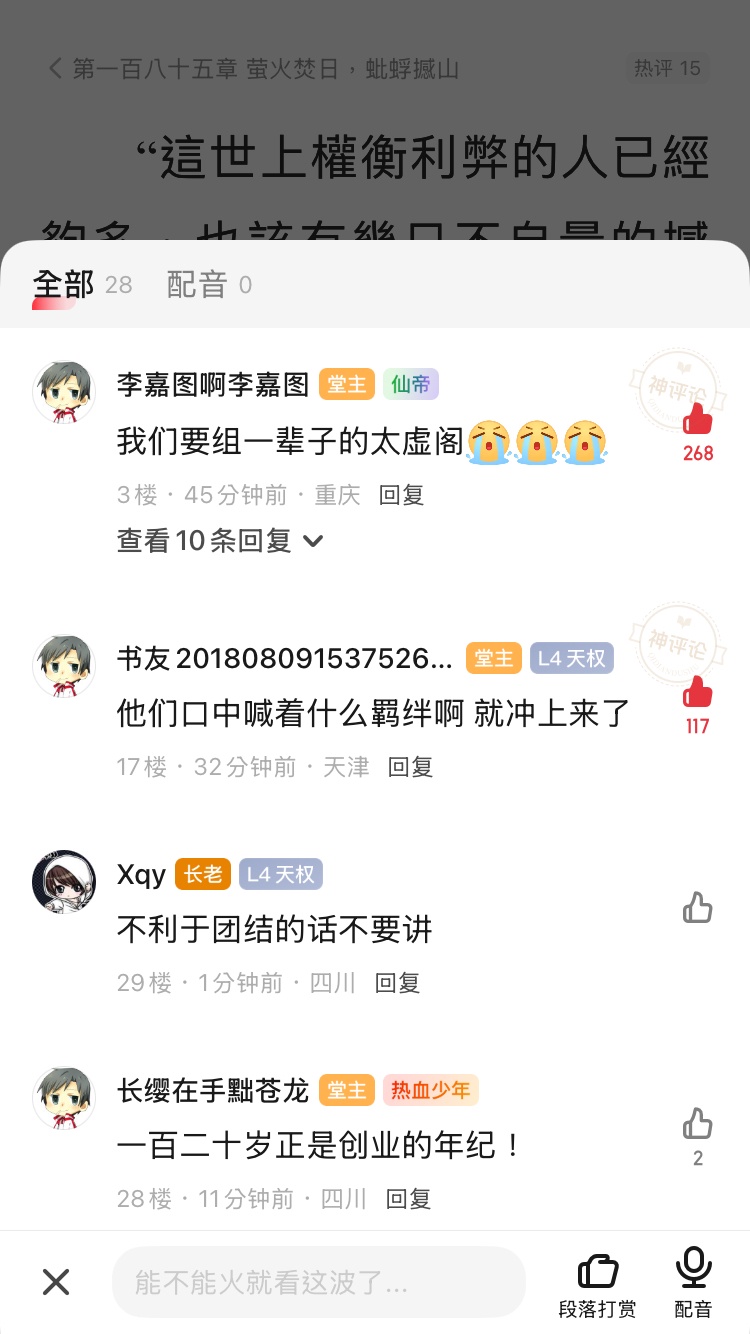Open 段落打赏 reward option
Viewport: 750px width, 1334px height.
(598, 1282)
